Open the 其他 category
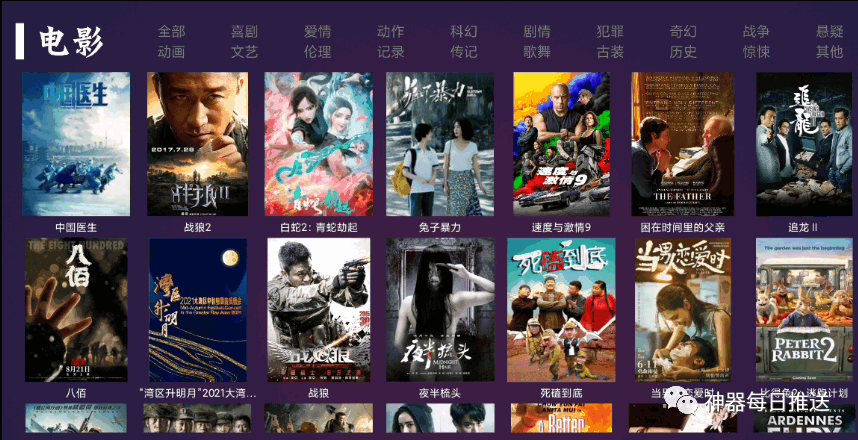 point(830,52)
